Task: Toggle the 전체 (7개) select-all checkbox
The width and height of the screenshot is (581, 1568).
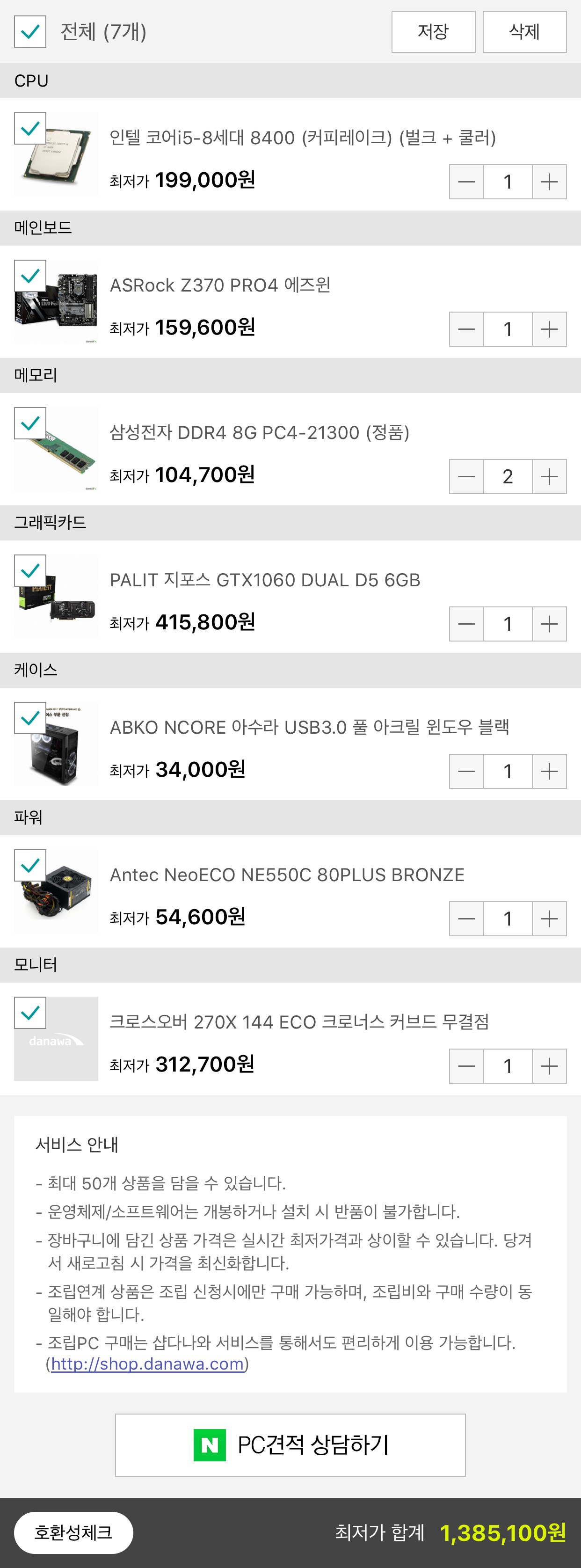Action: 30,32
